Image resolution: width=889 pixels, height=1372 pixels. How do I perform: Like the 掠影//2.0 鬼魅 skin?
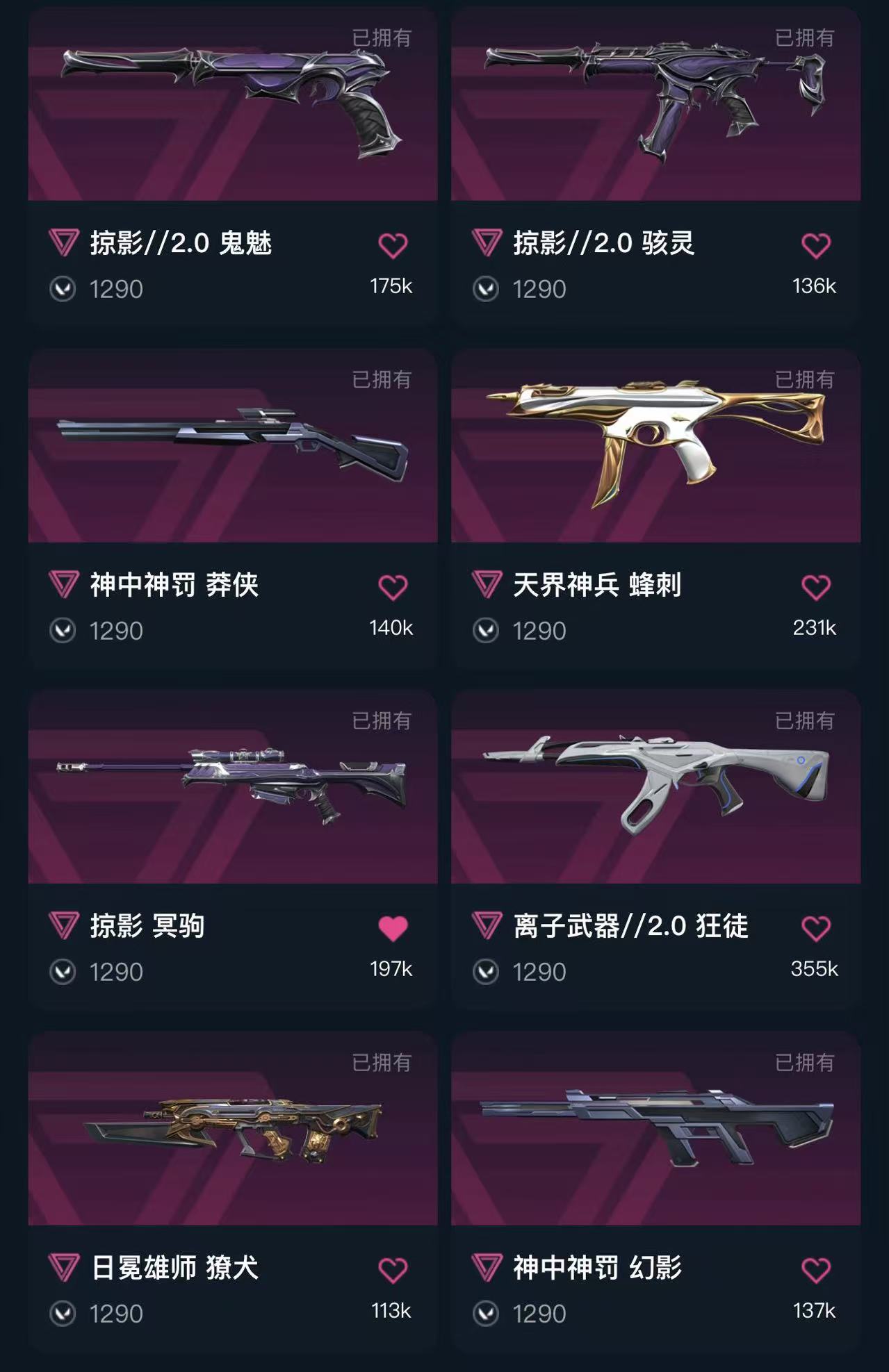click(x=393, y=245)
